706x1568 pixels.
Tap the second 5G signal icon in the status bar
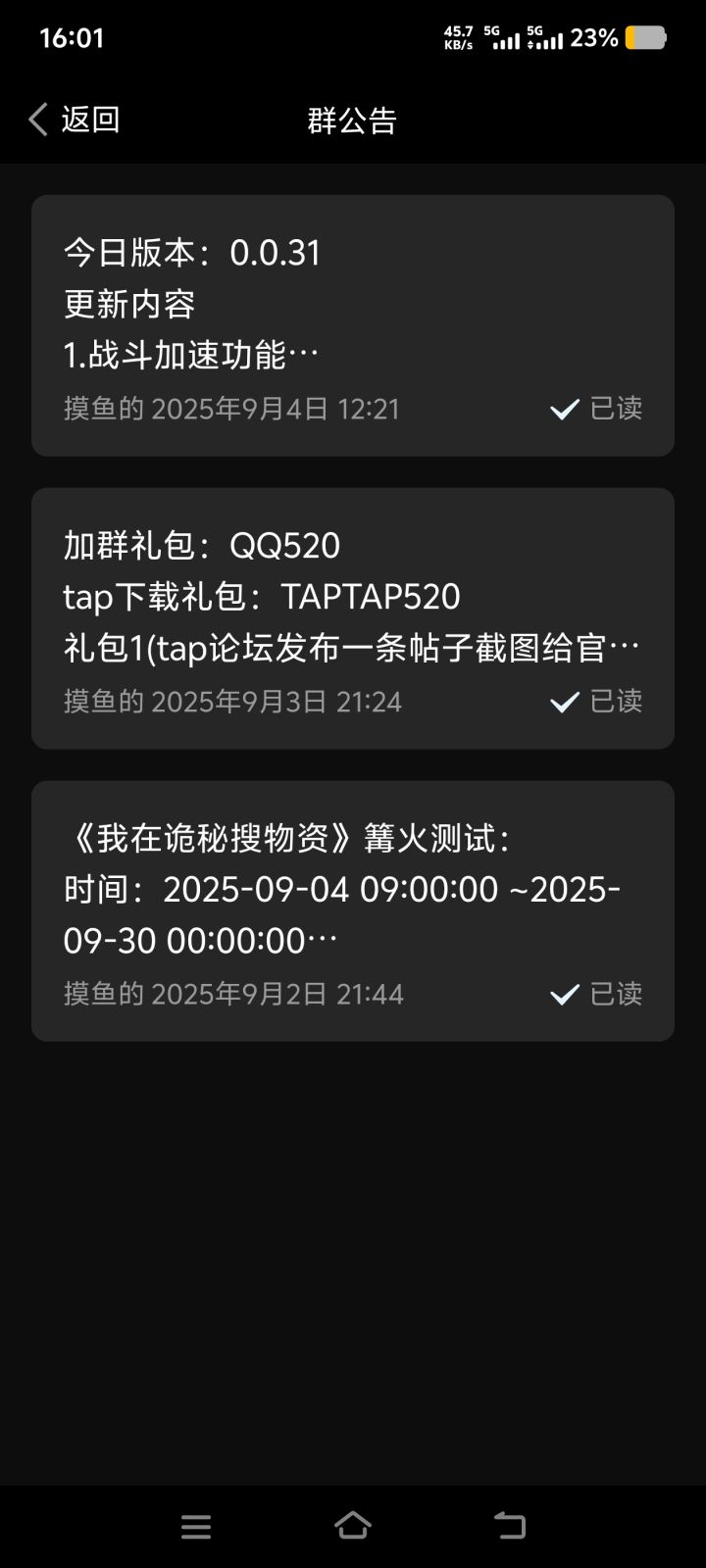pos(545,37)
